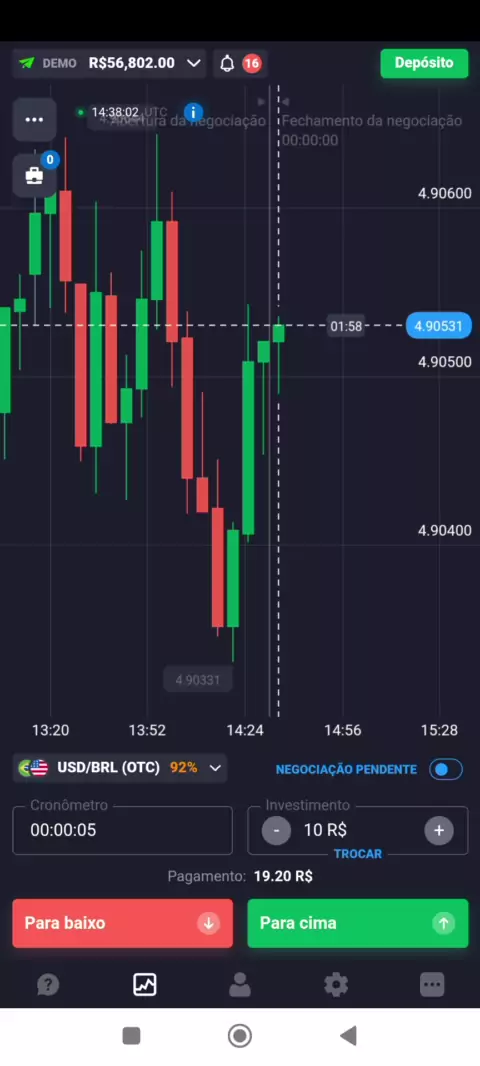Screen dimensions: 480x1066
Task: Open the three-dots chart options menu
Action: pos(34,120)
